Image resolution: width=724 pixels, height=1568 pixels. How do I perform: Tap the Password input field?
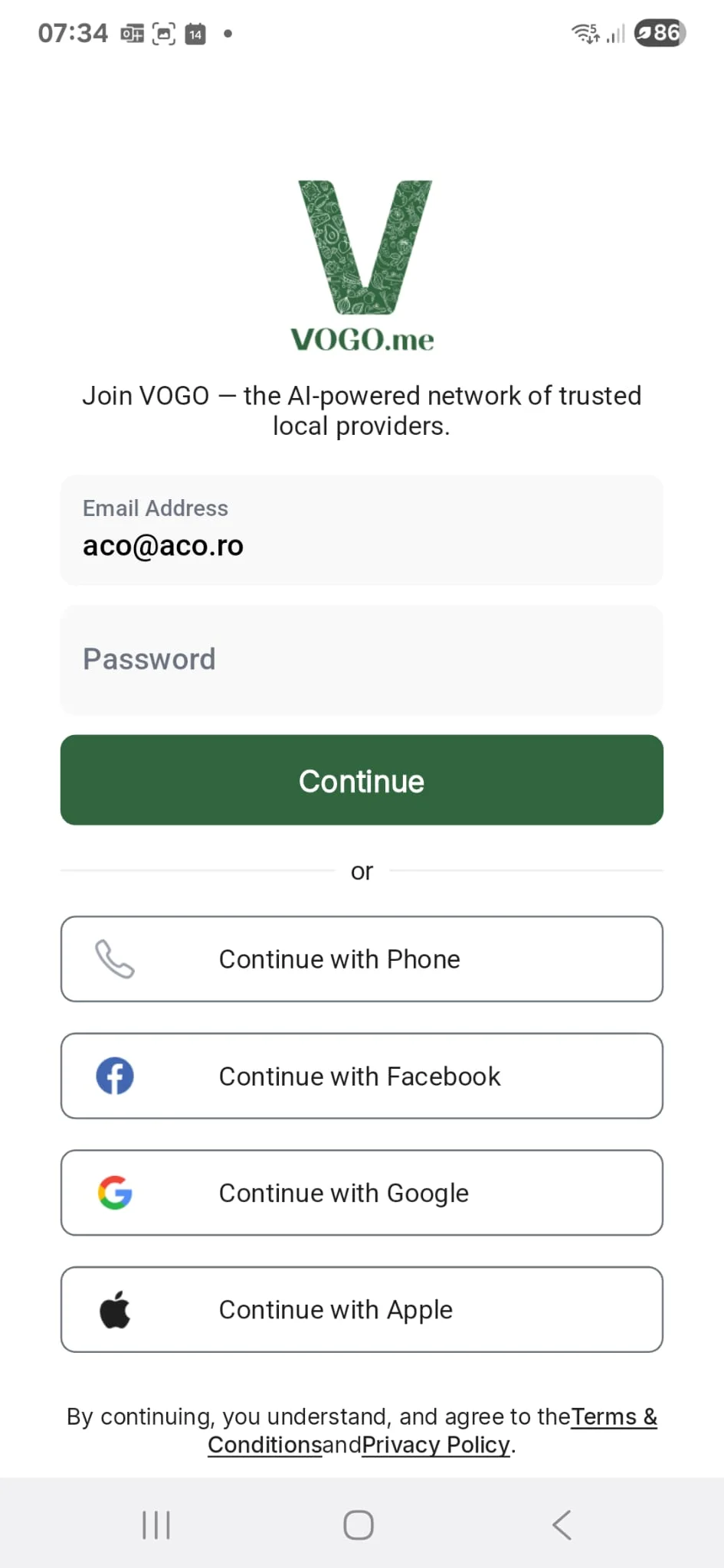[x=362, y=659]
